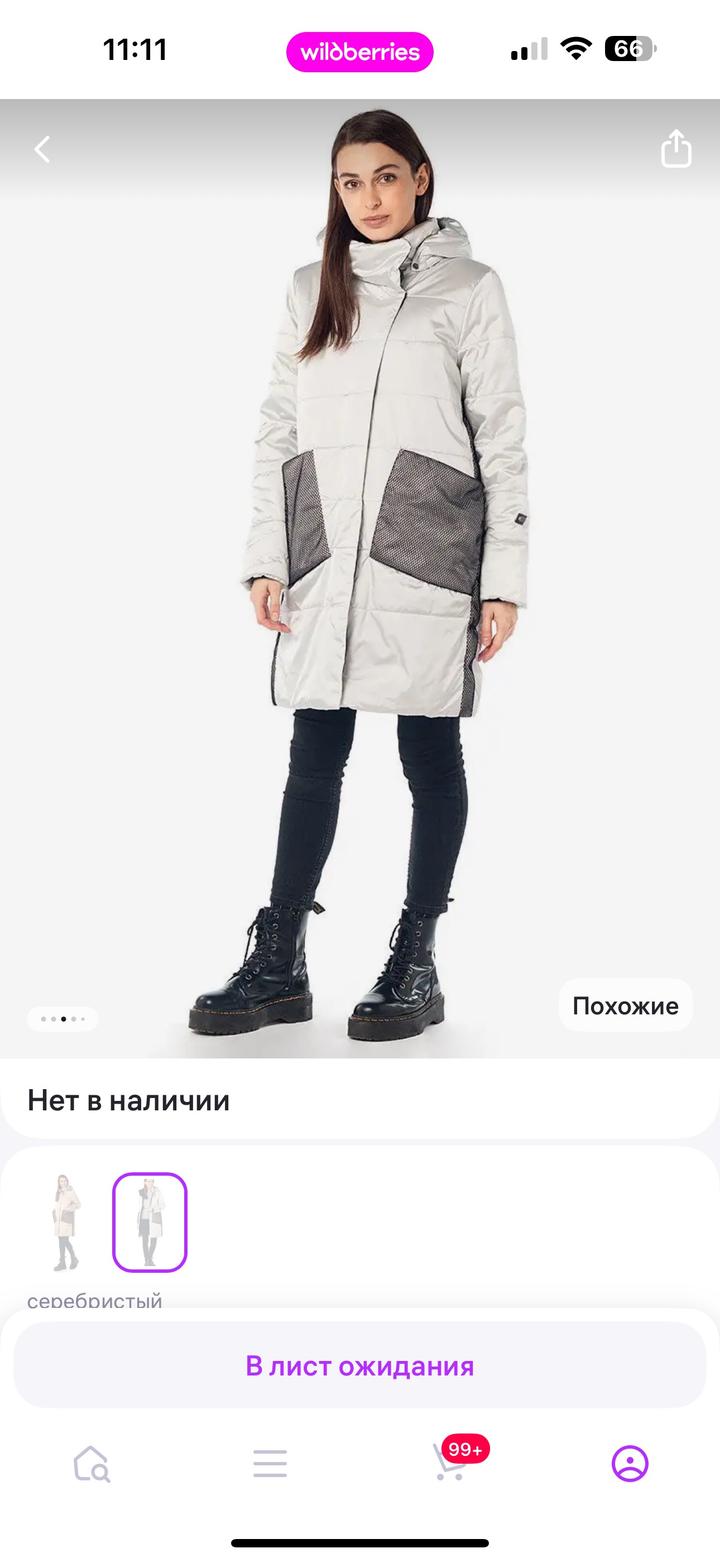
Task: Share this product
Action: coord(676,149)
